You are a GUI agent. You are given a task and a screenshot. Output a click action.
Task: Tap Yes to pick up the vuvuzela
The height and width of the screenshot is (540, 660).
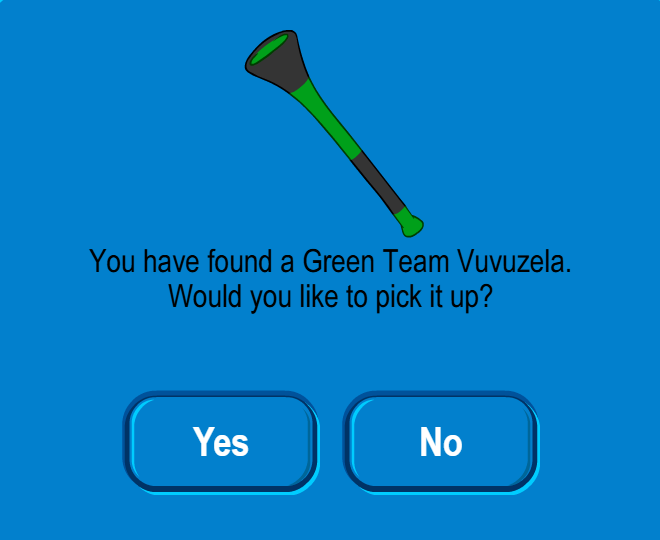(x=221, y=441)
